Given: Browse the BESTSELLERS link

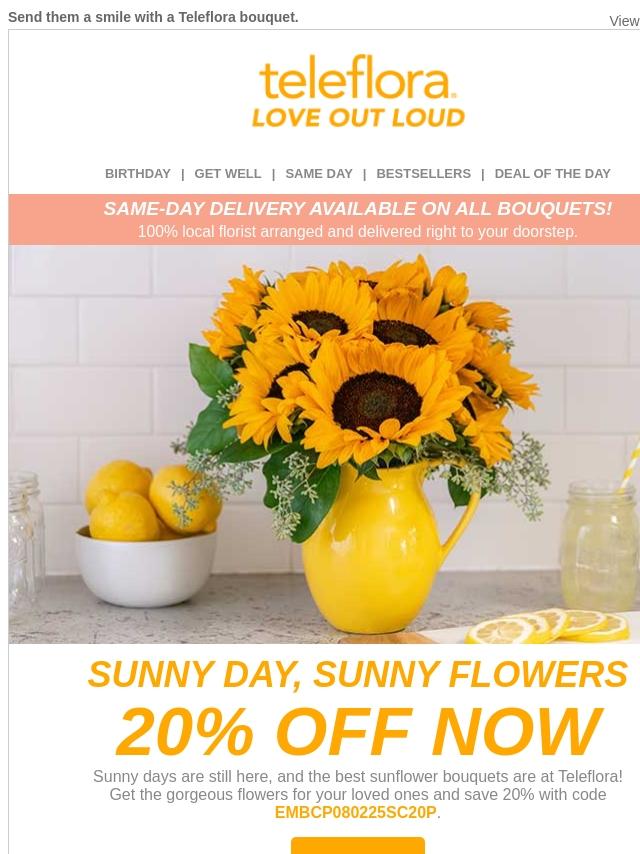Looking at the screenshot, I should (423, 173).
